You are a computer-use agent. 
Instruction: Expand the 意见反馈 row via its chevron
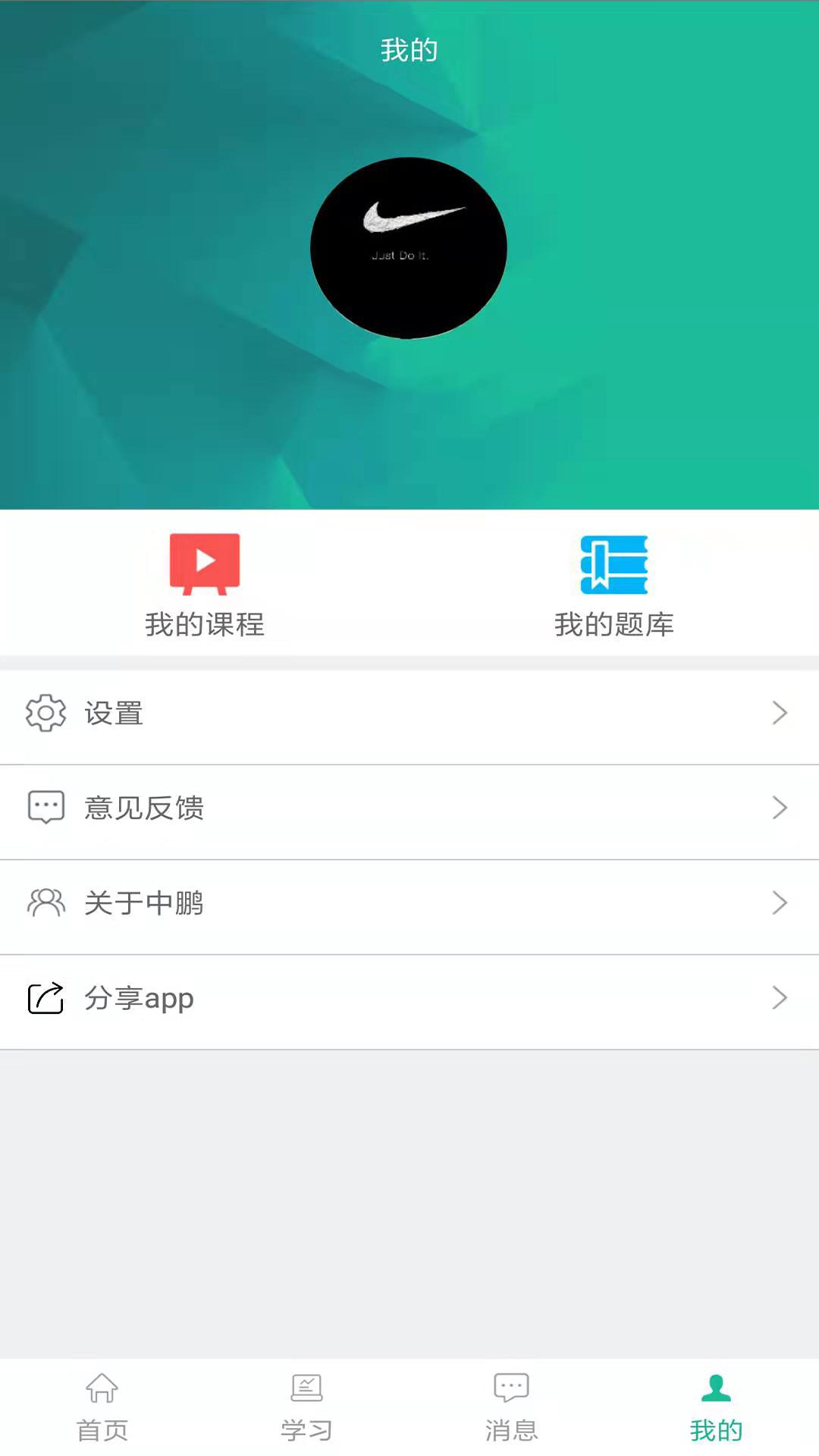pos(780,808)
